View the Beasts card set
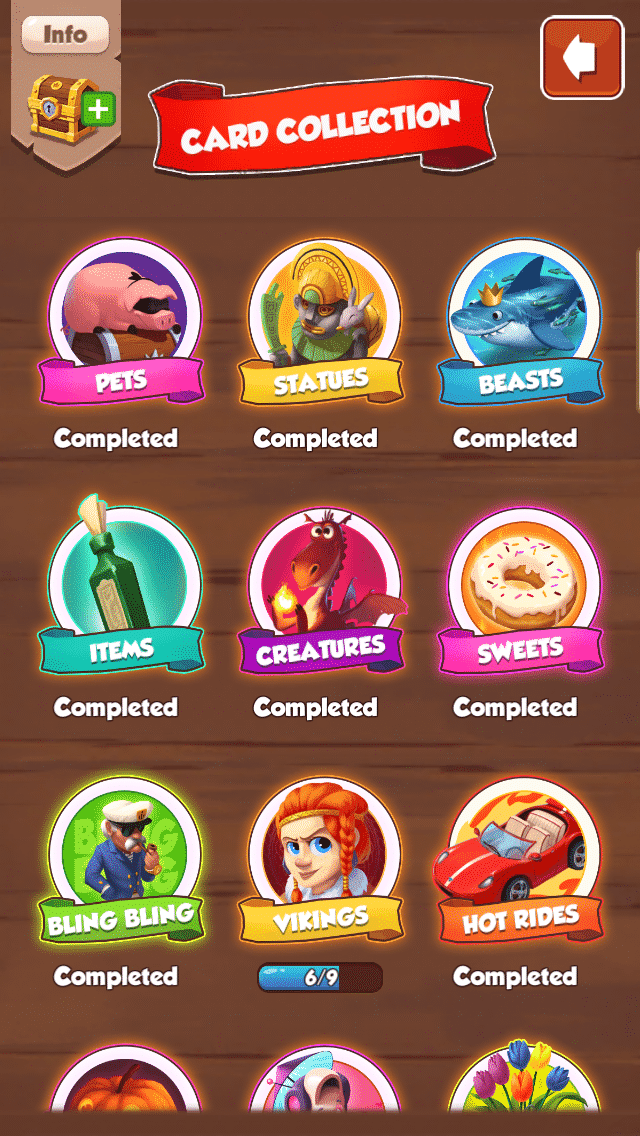This screenshot has width=640, height=1136. (520, 322)
